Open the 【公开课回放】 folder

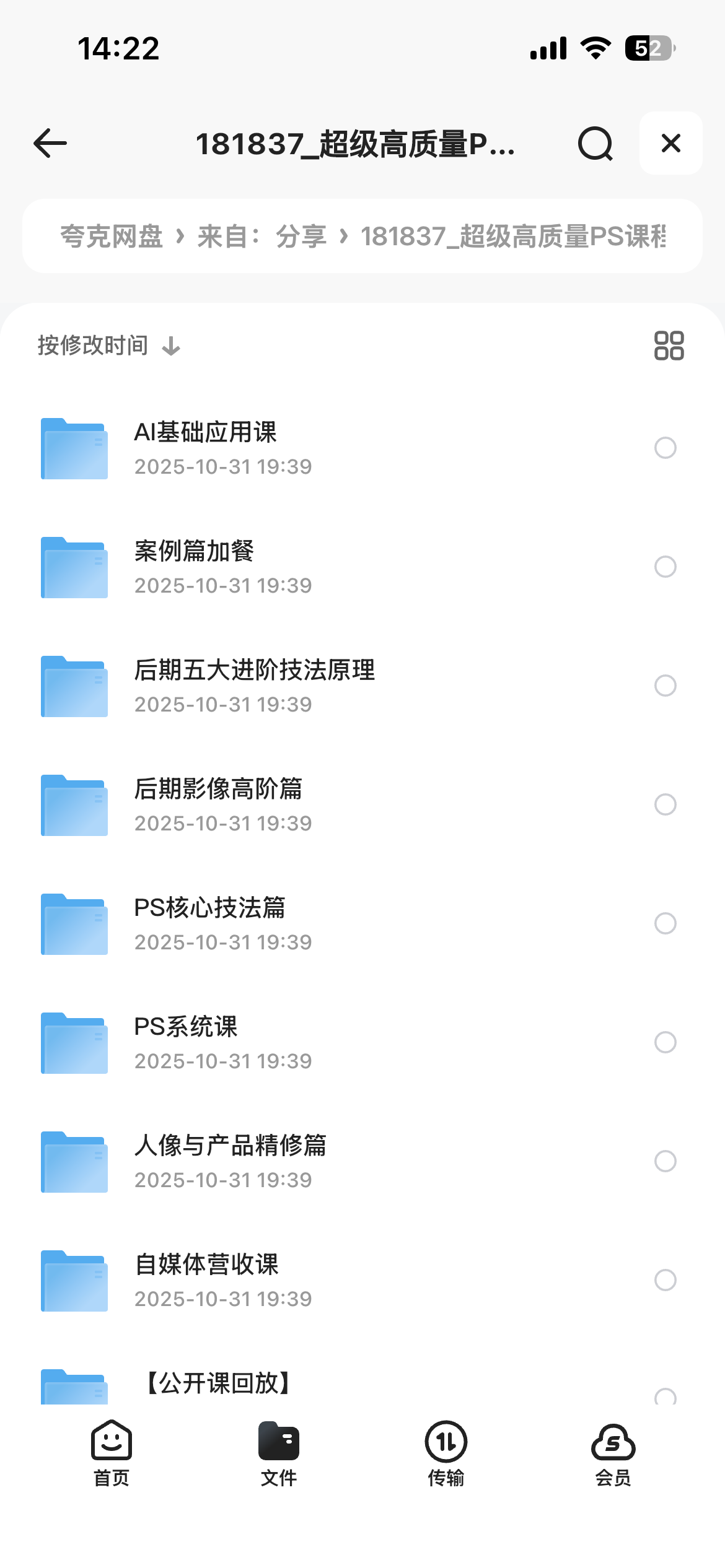[217, 1383]
